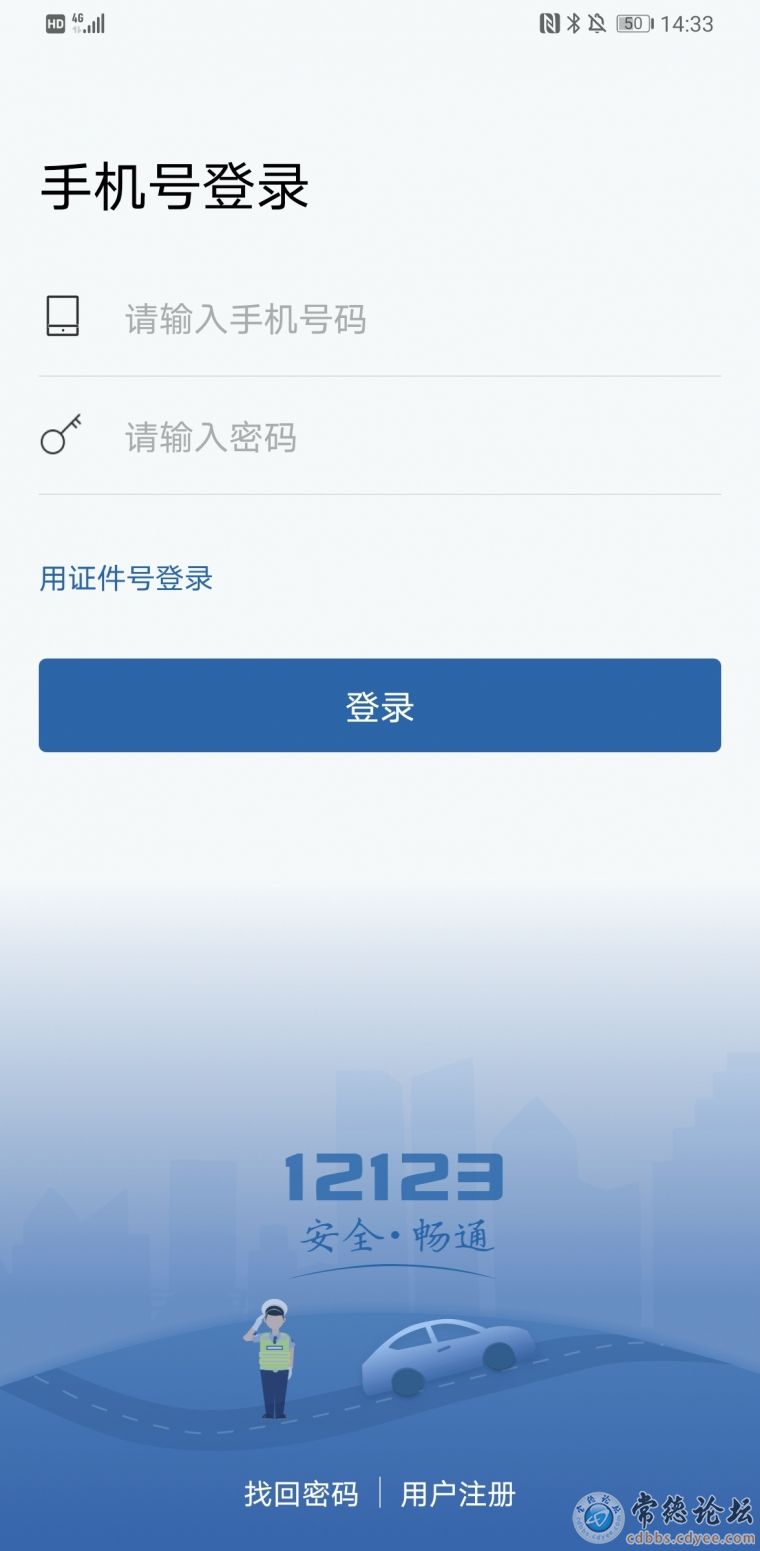Open 用户注册 to register a new user
The width and height of the screenshot is (760, 1551).
[x=458, y=1494]
